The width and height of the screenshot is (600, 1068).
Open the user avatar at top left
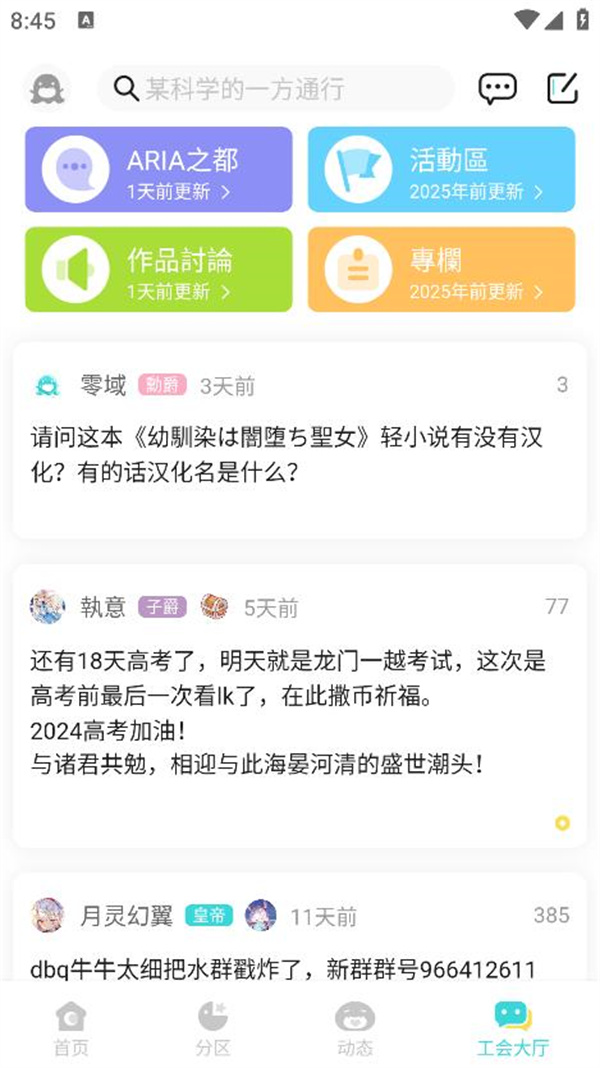46,90
